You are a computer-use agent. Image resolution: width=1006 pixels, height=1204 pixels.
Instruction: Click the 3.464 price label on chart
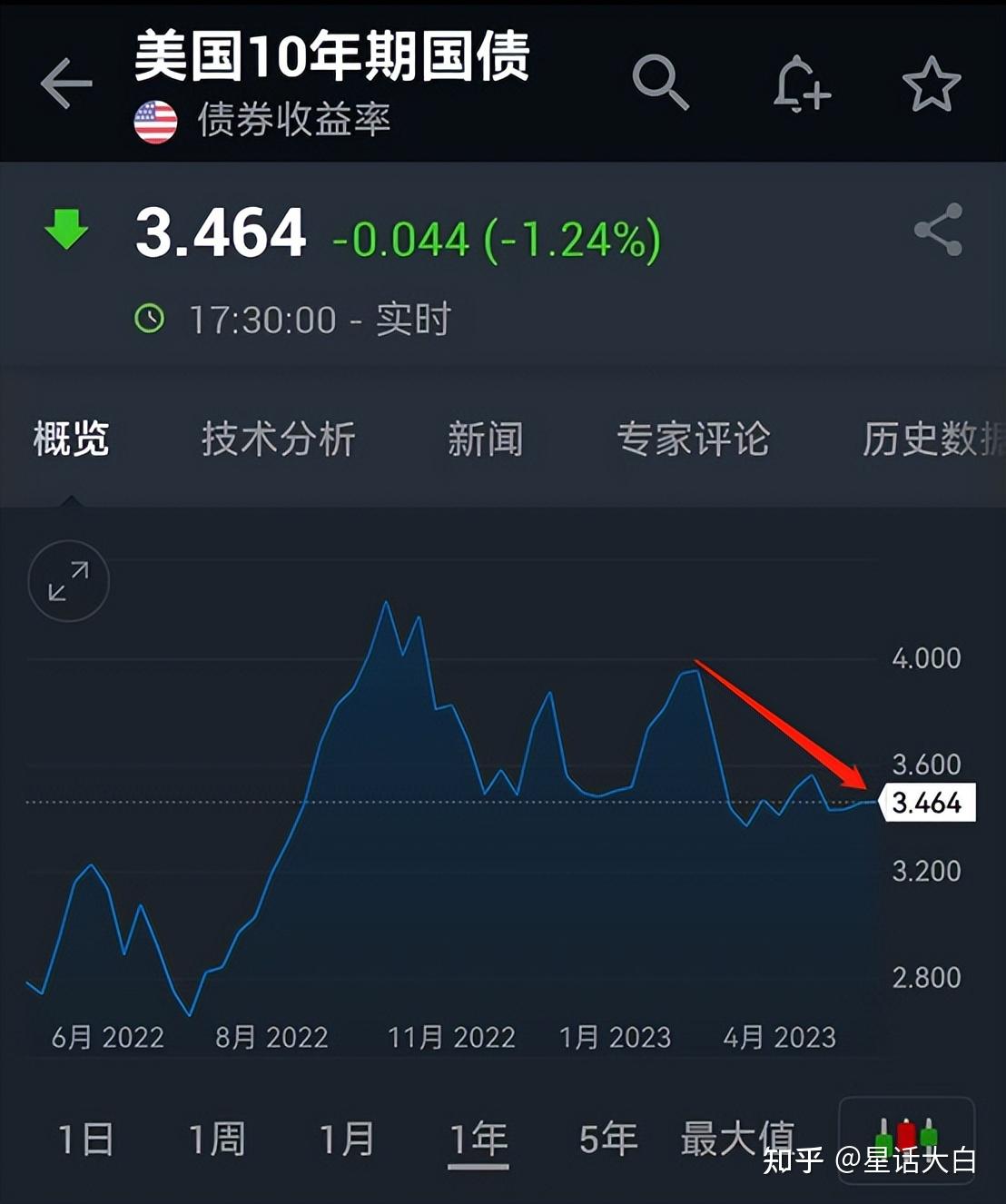tap(928, 803)
